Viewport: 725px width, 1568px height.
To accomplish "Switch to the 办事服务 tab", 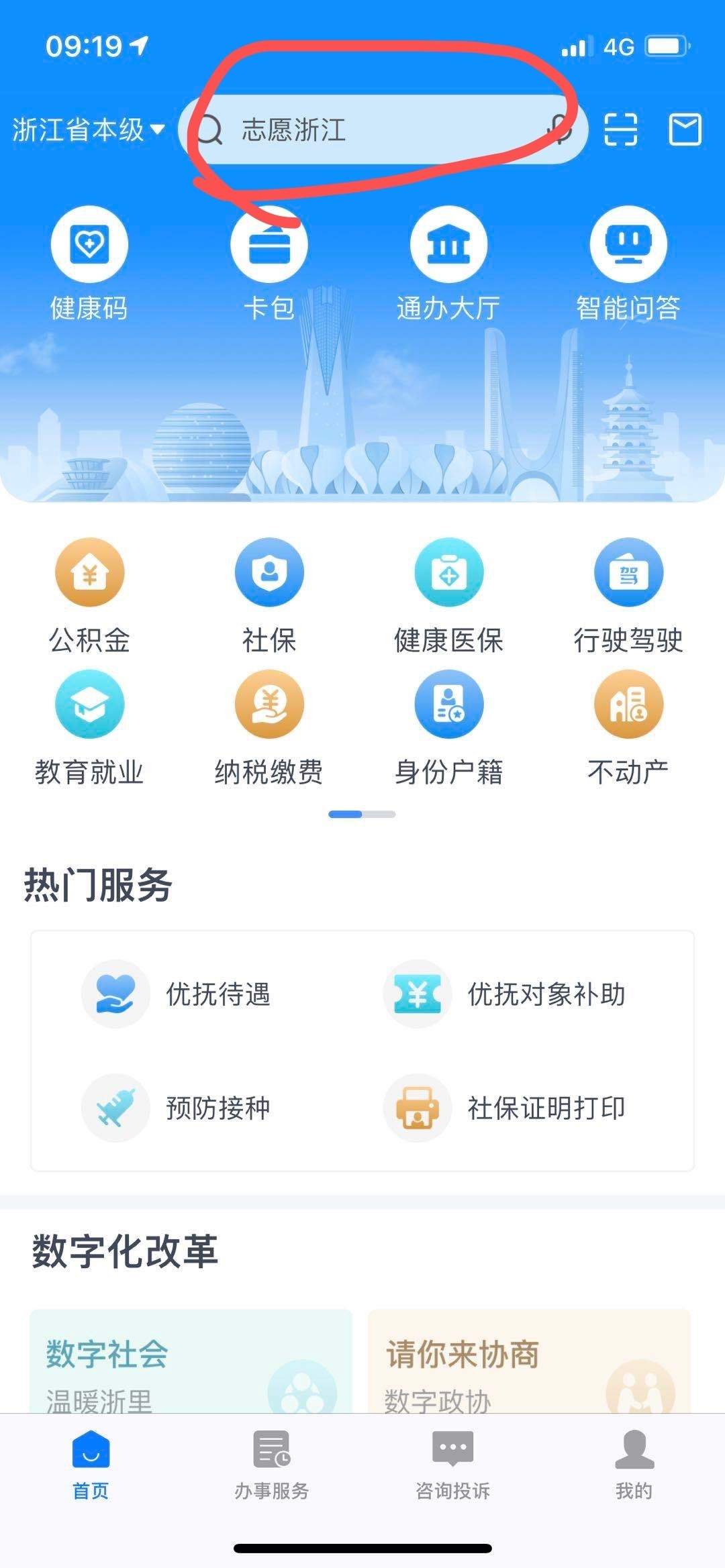I will click(271, 1464).
